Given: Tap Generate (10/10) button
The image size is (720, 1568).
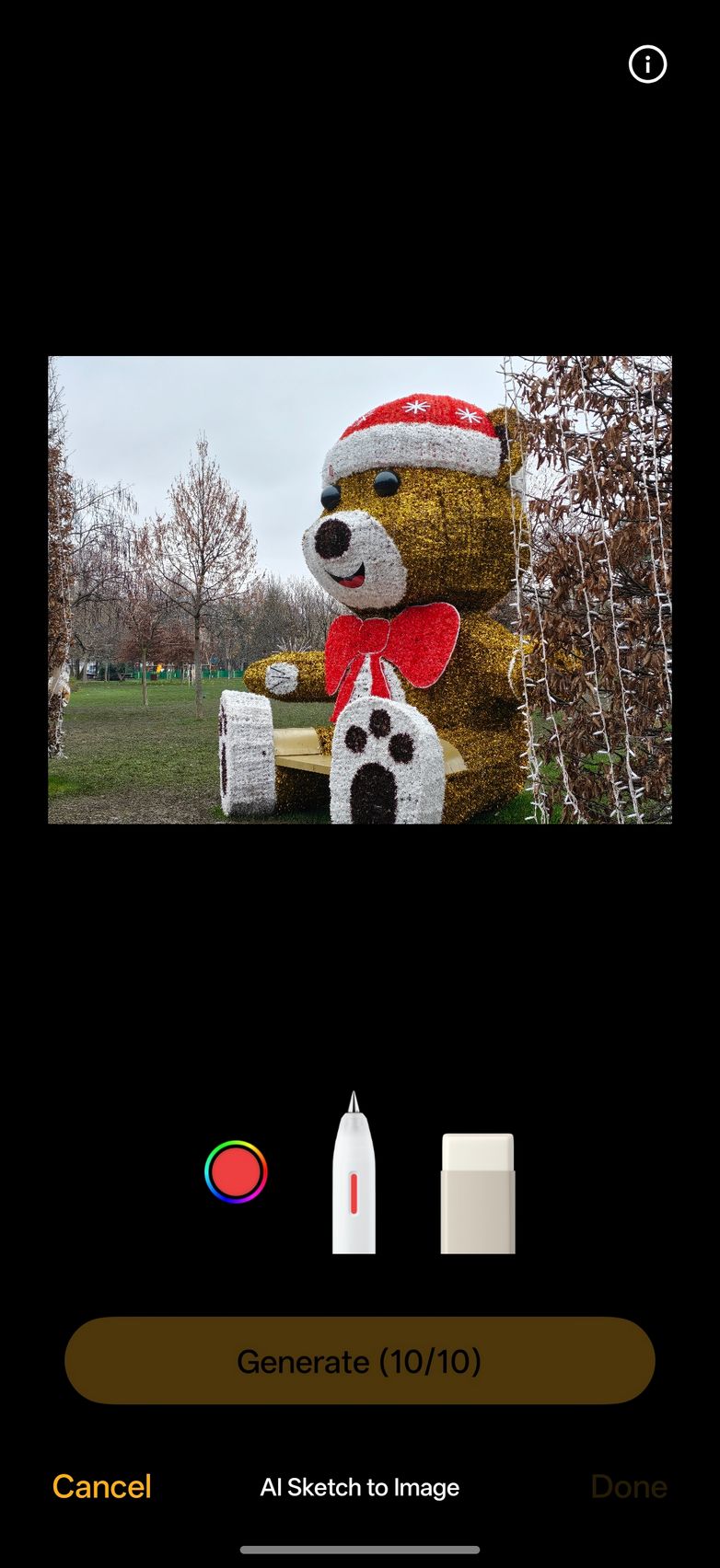Looking at the screenshot, I should [359, 1360].
